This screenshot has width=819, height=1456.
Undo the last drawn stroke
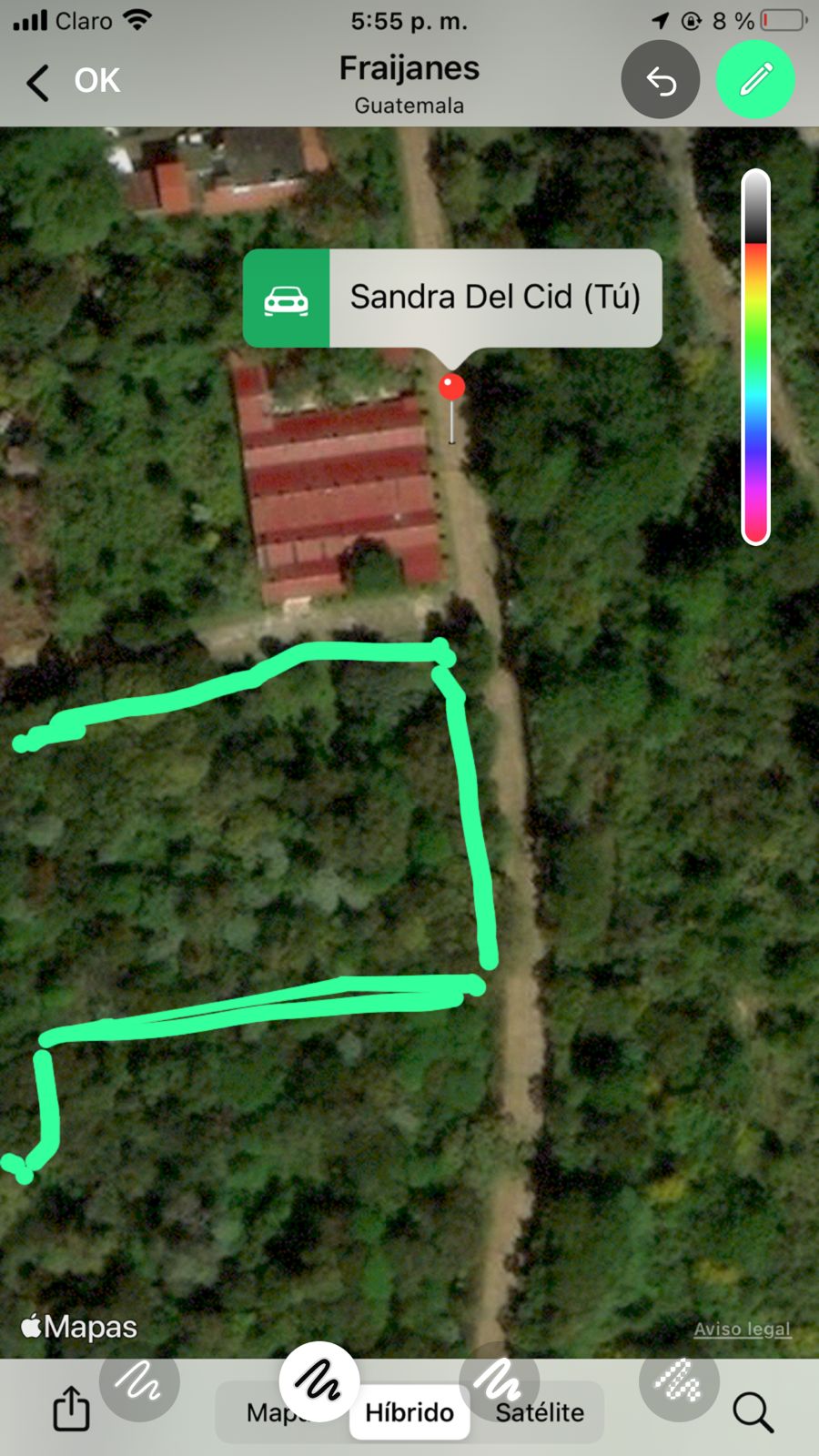661,80
